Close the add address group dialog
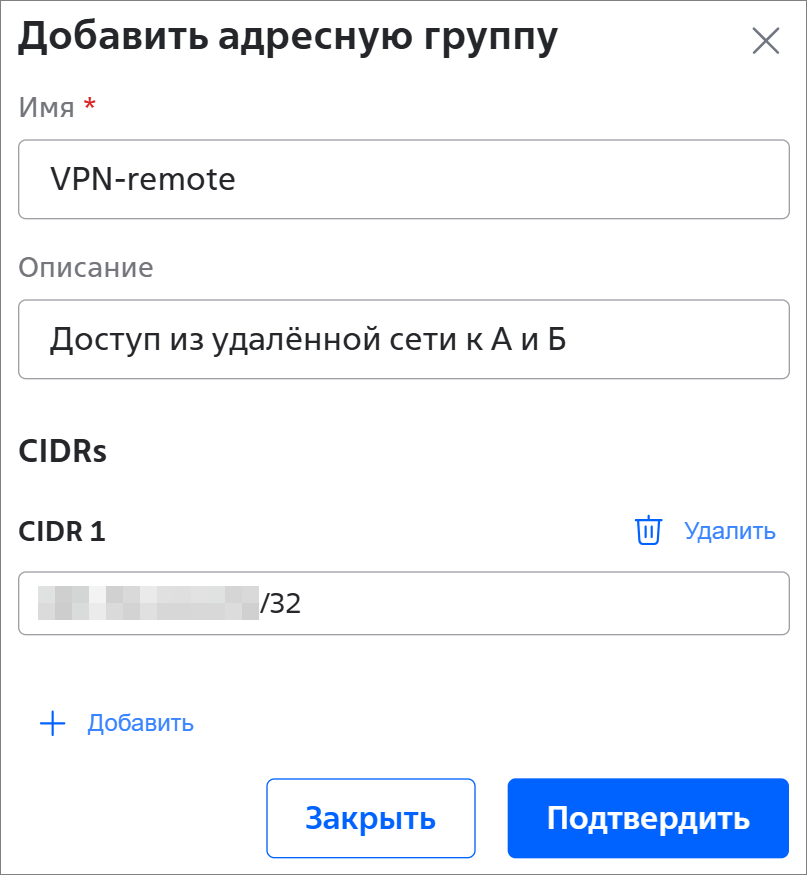Screen dimensions: 807x875 click(x=765, y=41)
